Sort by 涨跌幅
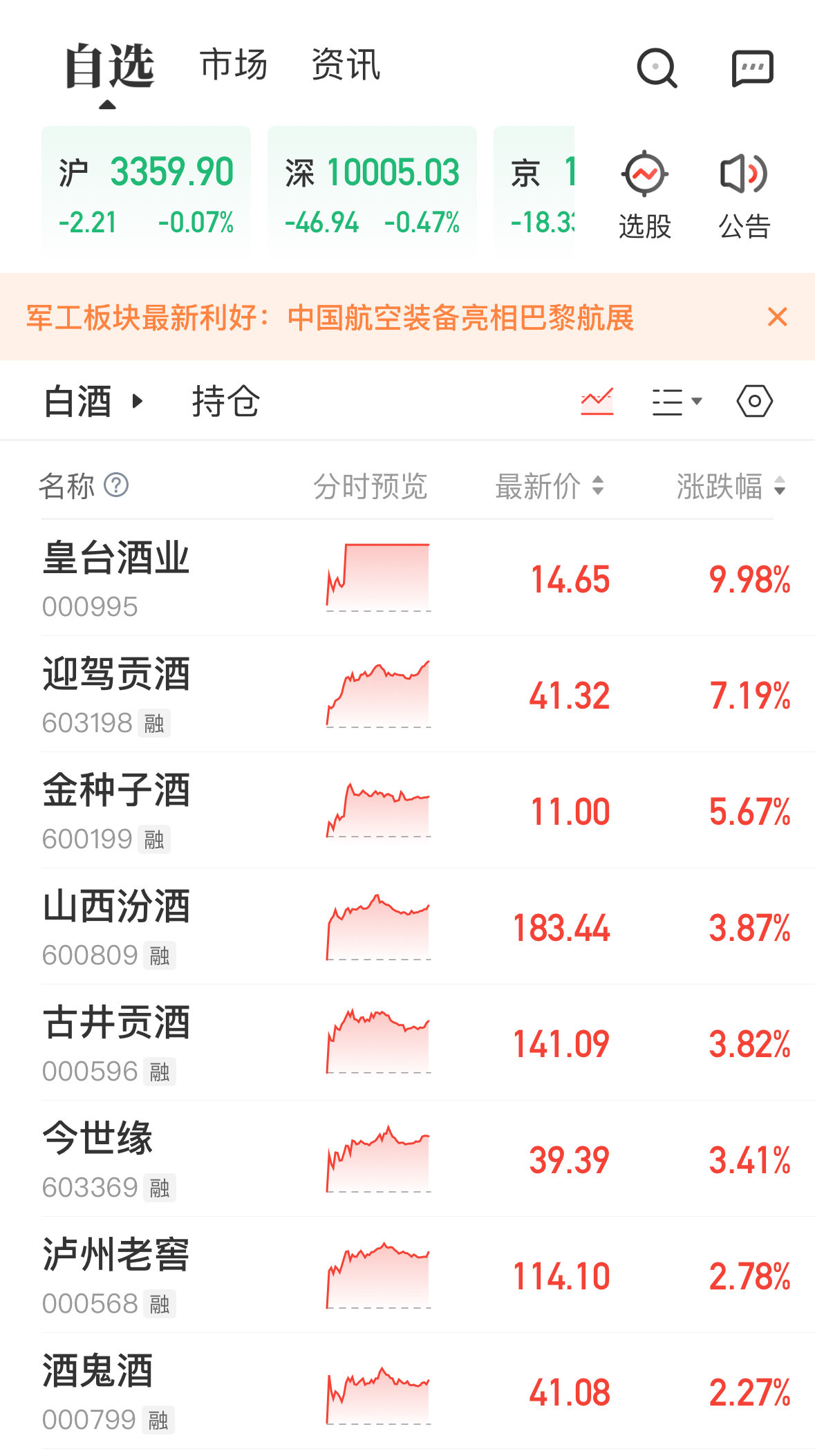815x1456 pixels. pos(731,486)
